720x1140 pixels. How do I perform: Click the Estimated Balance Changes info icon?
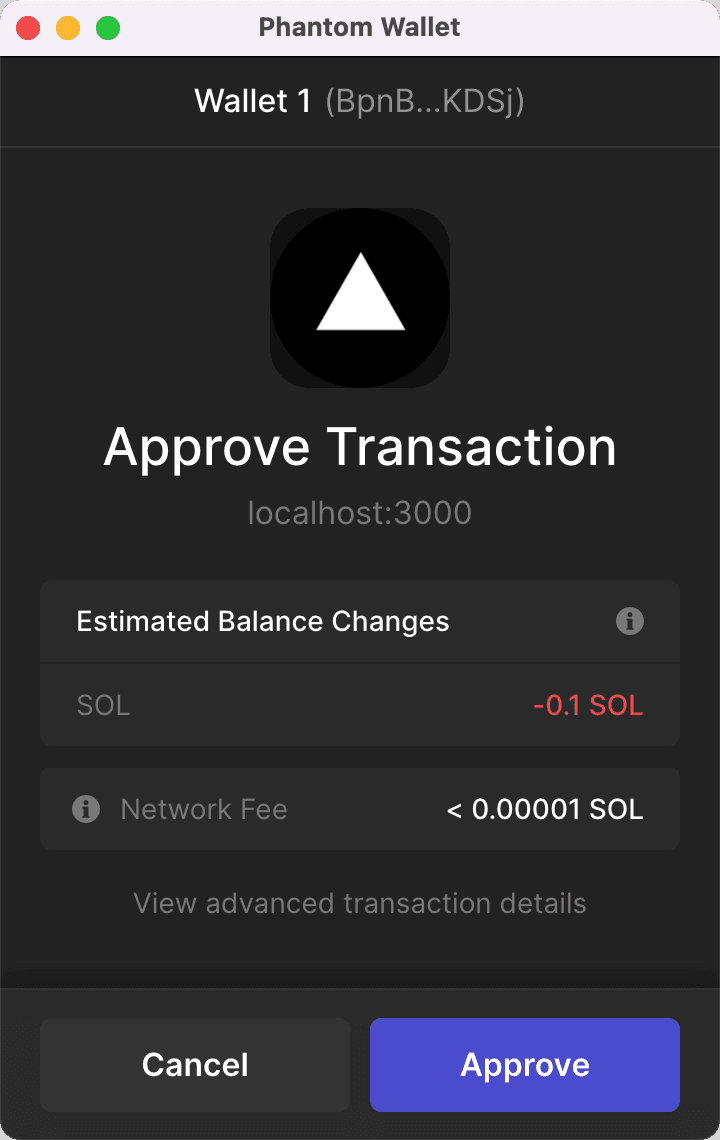629,621
